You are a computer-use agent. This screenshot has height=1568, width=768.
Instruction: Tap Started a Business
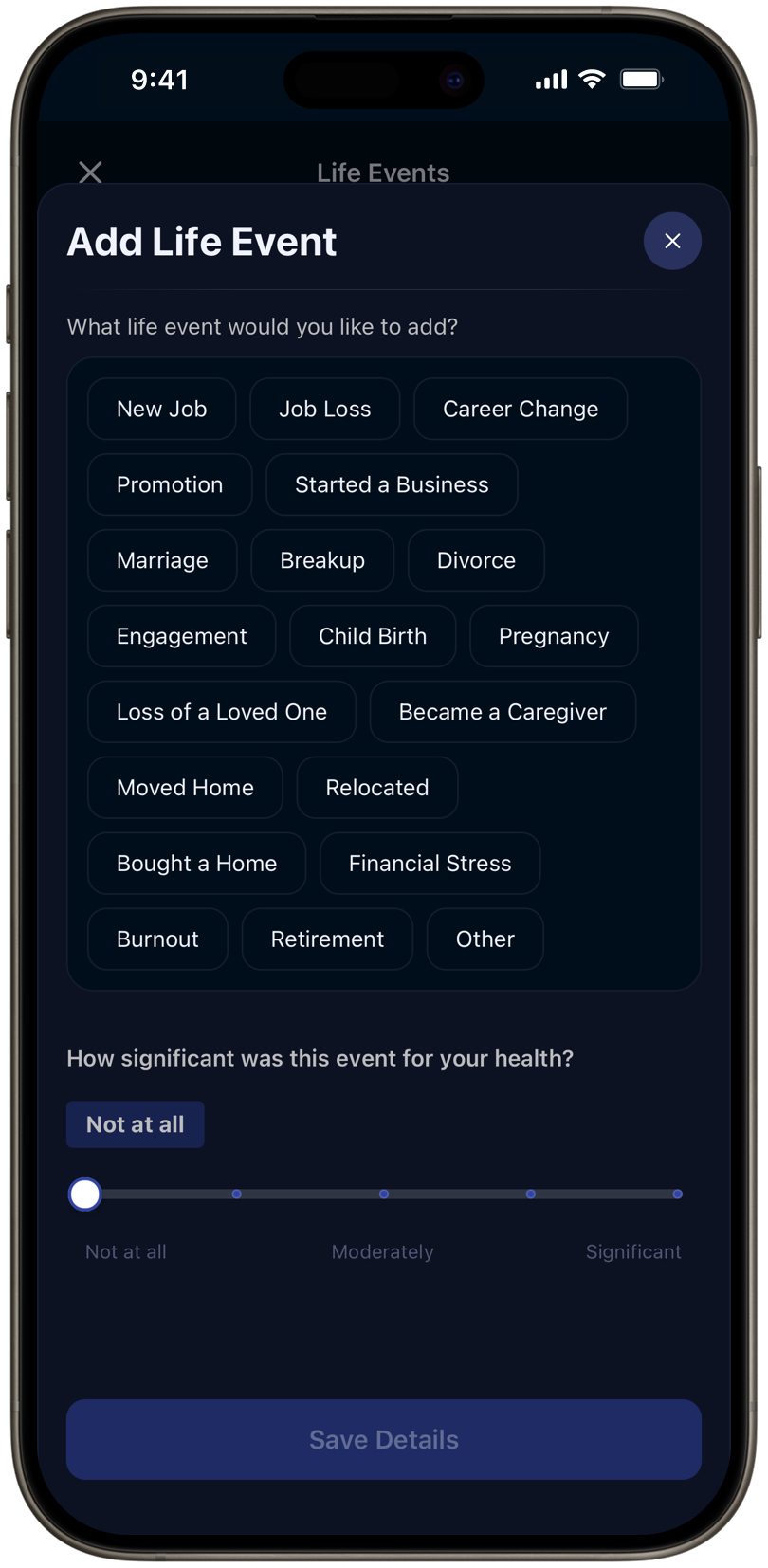click(x=392, y=484)
